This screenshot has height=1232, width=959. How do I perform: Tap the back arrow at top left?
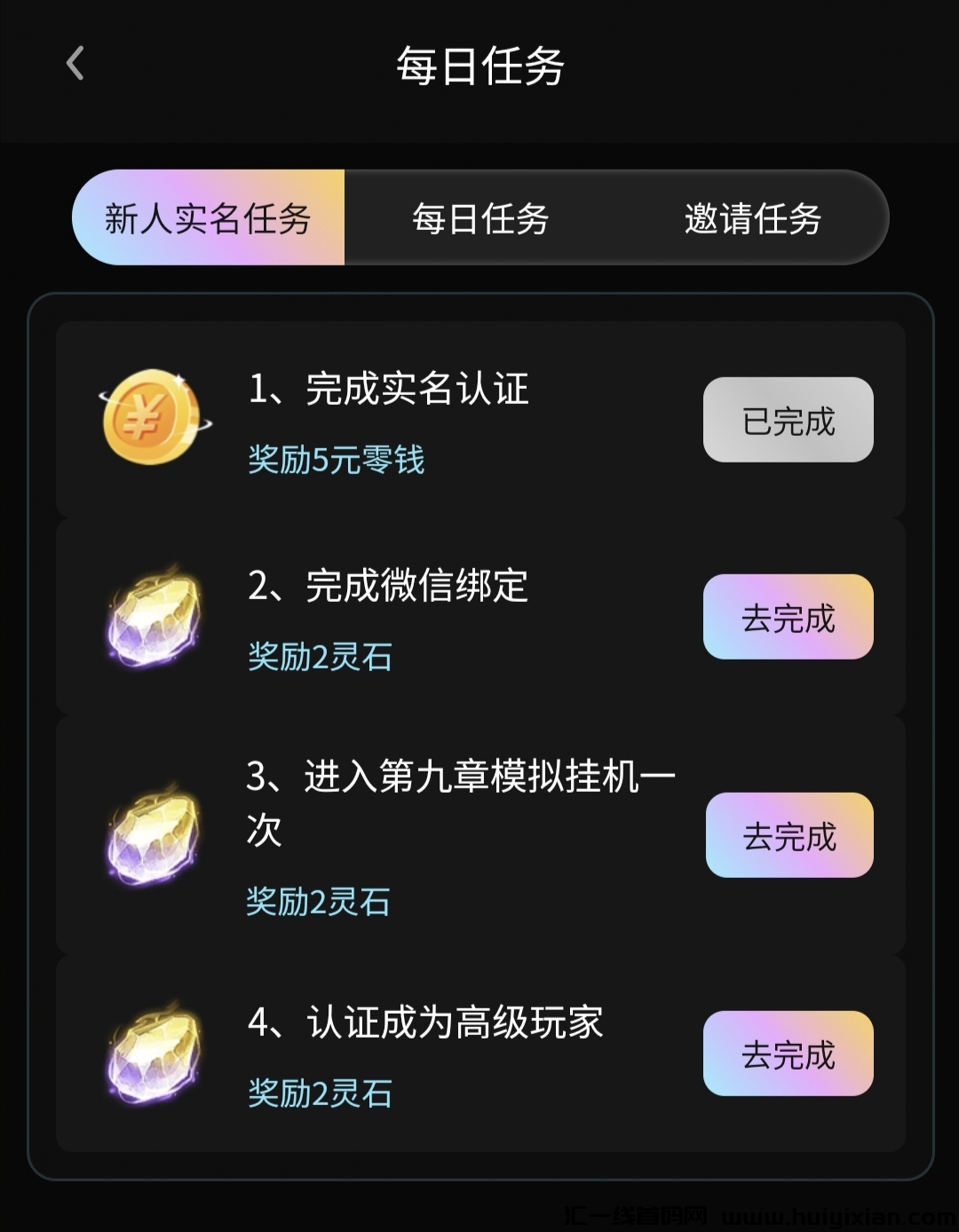pyautogui.click(x=75, y=62)
